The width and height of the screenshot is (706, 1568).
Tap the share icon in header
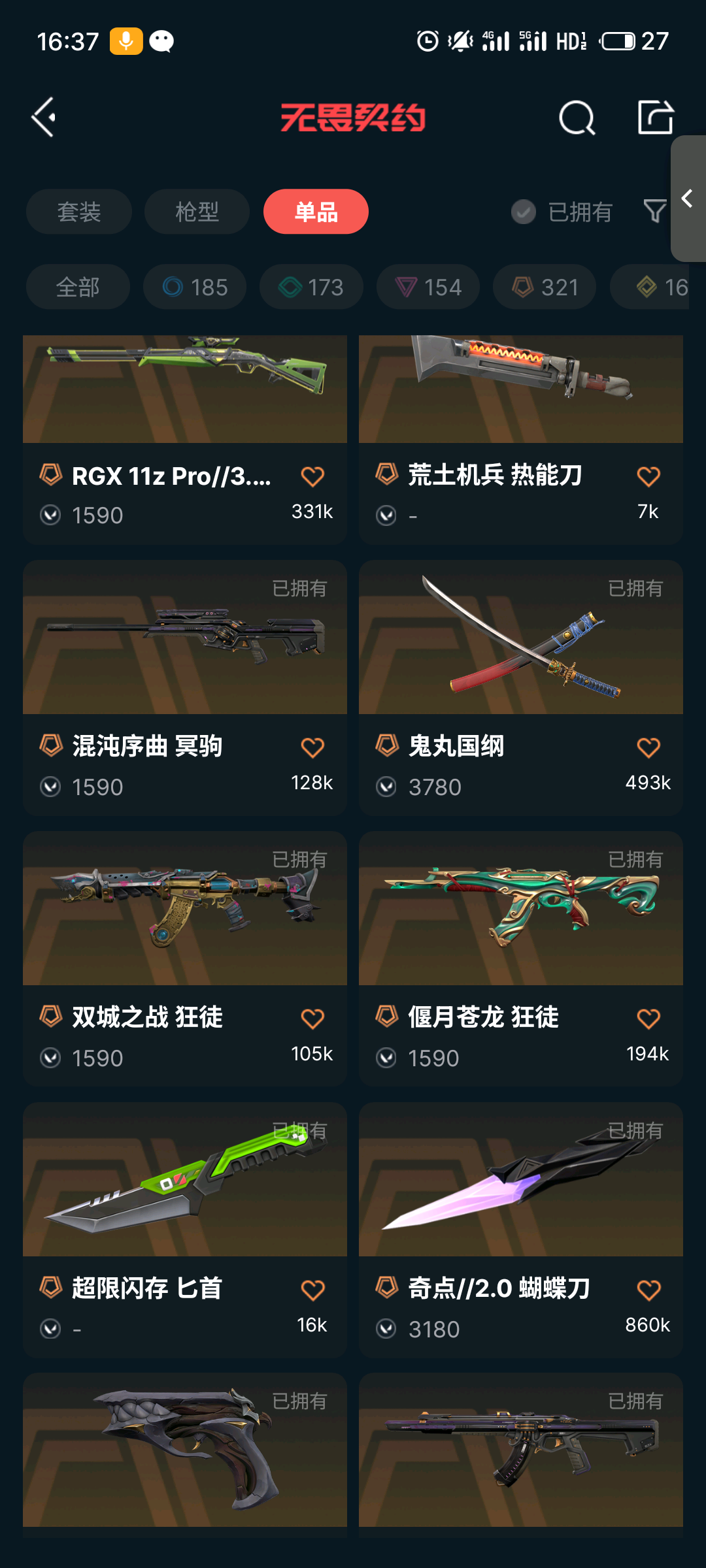pyautogui.click(x=655, y=118)
